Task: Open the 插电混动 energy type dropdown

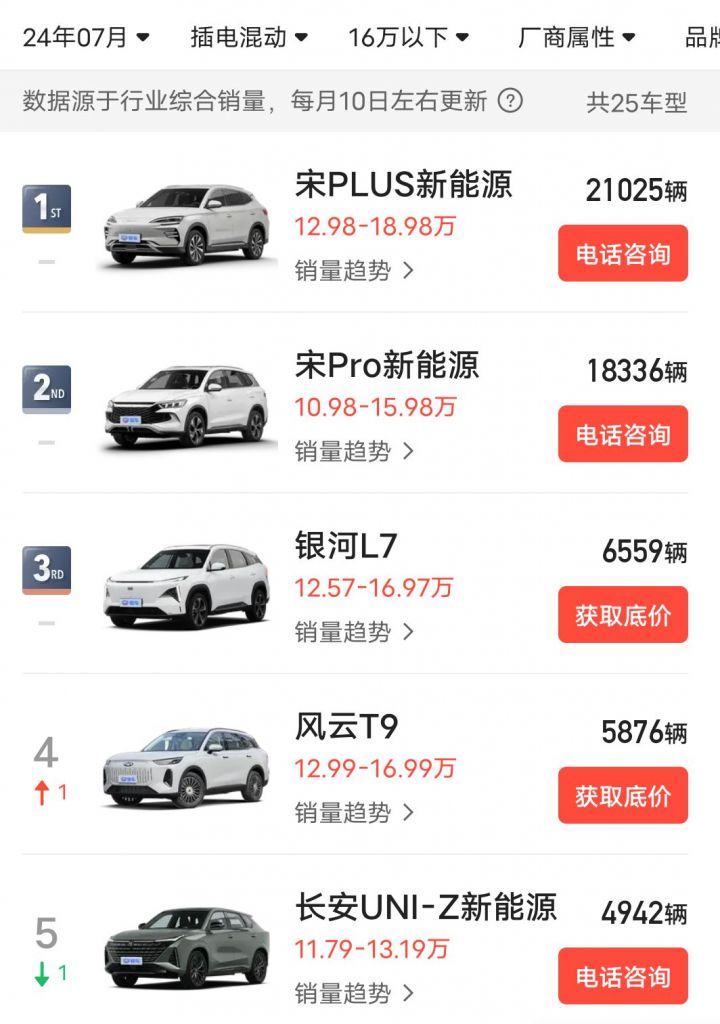Action: pos(249,36)
